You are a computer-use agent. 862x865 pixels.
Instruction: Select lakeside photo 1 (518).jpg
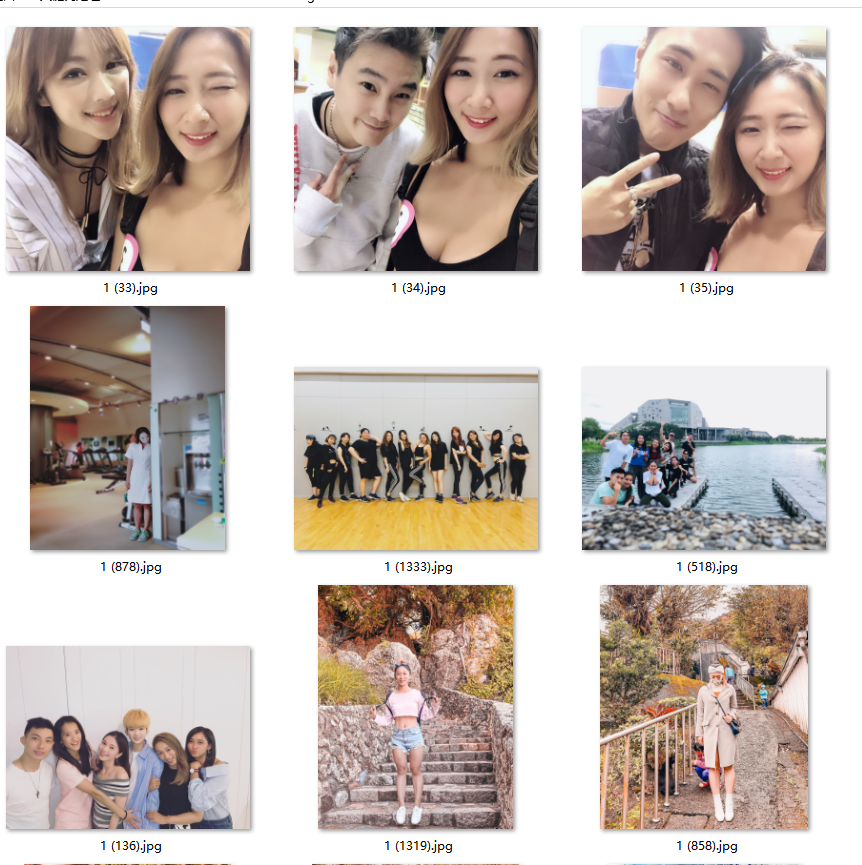click(704, 459)
